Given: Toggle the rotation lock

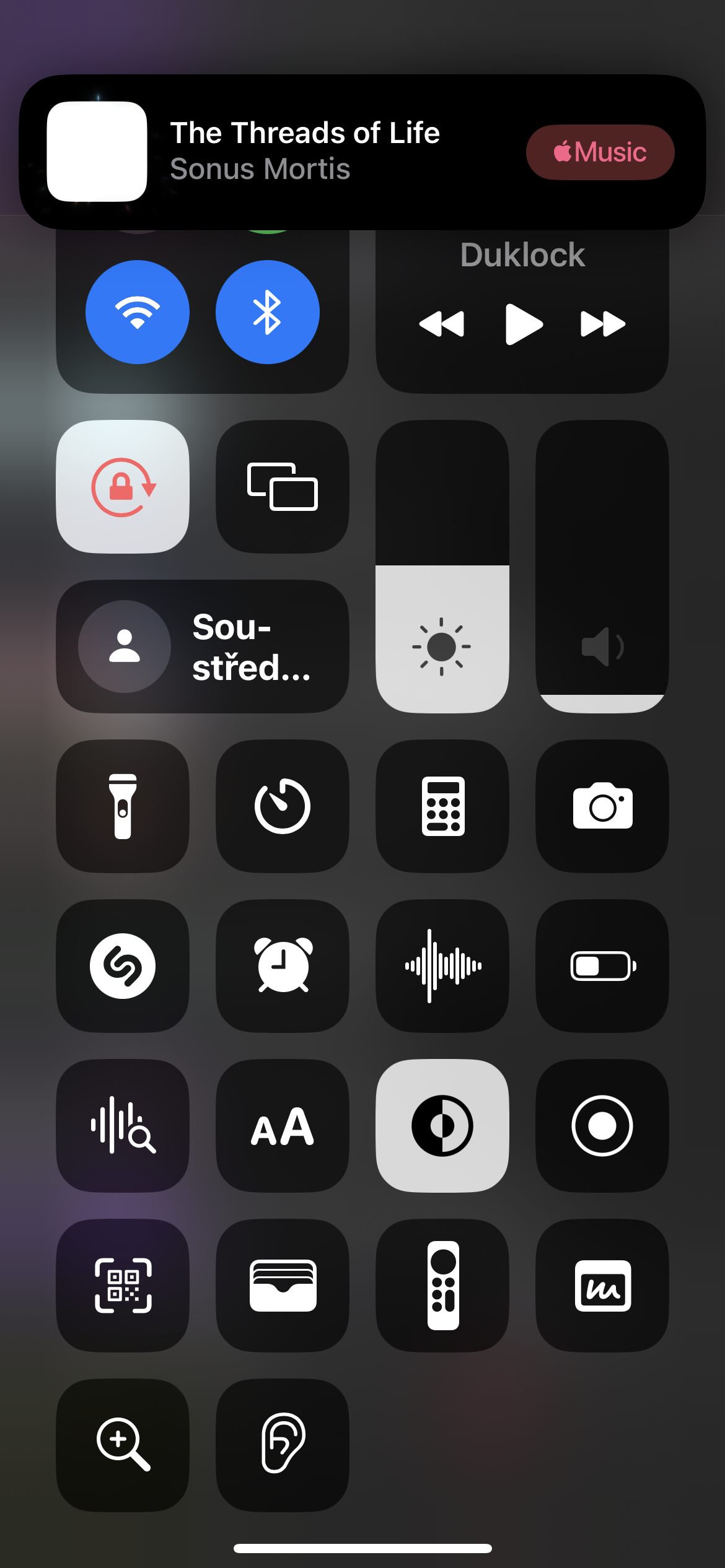Looking at the screenshot, I should coord(123,487).
